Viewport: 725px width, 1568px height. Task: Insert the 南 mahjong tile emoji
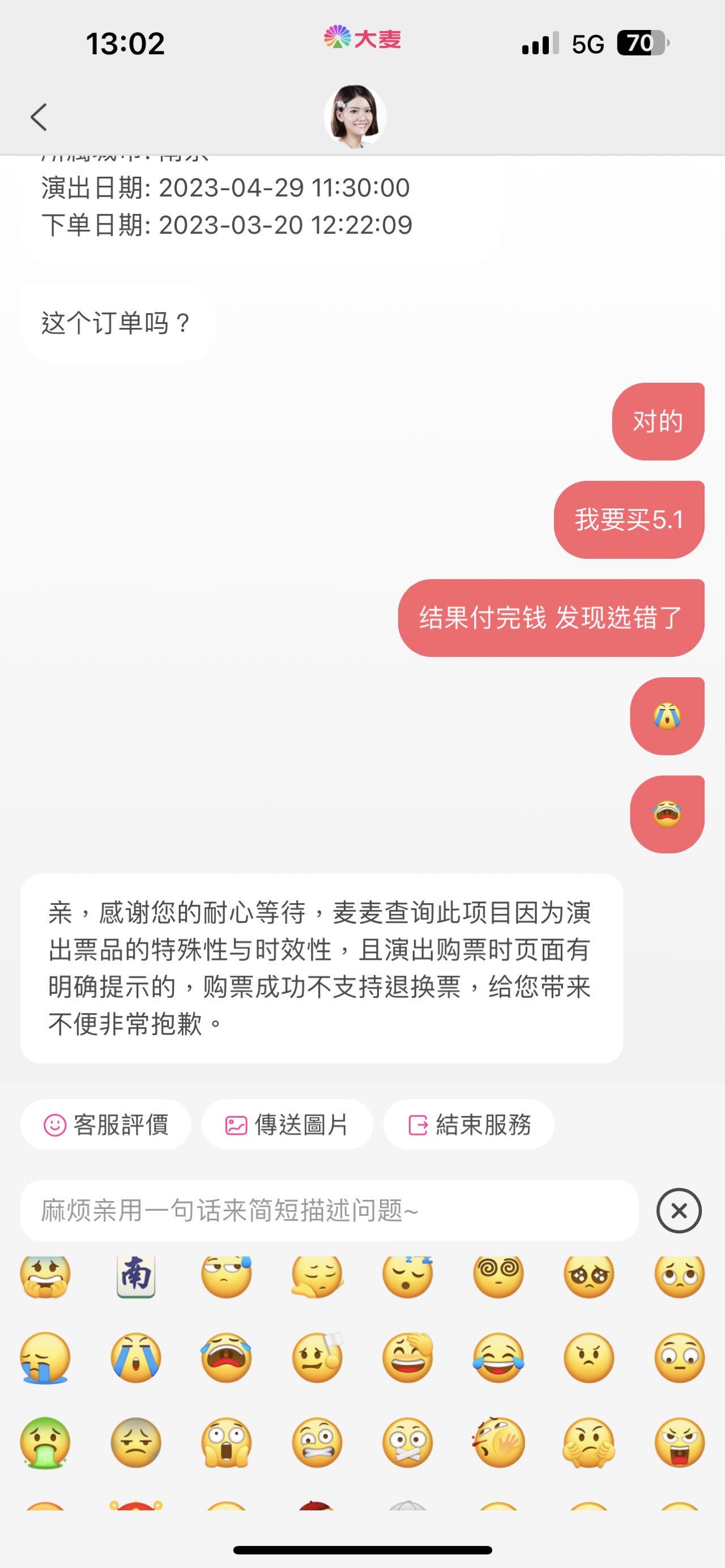[x=136, y=1276]
